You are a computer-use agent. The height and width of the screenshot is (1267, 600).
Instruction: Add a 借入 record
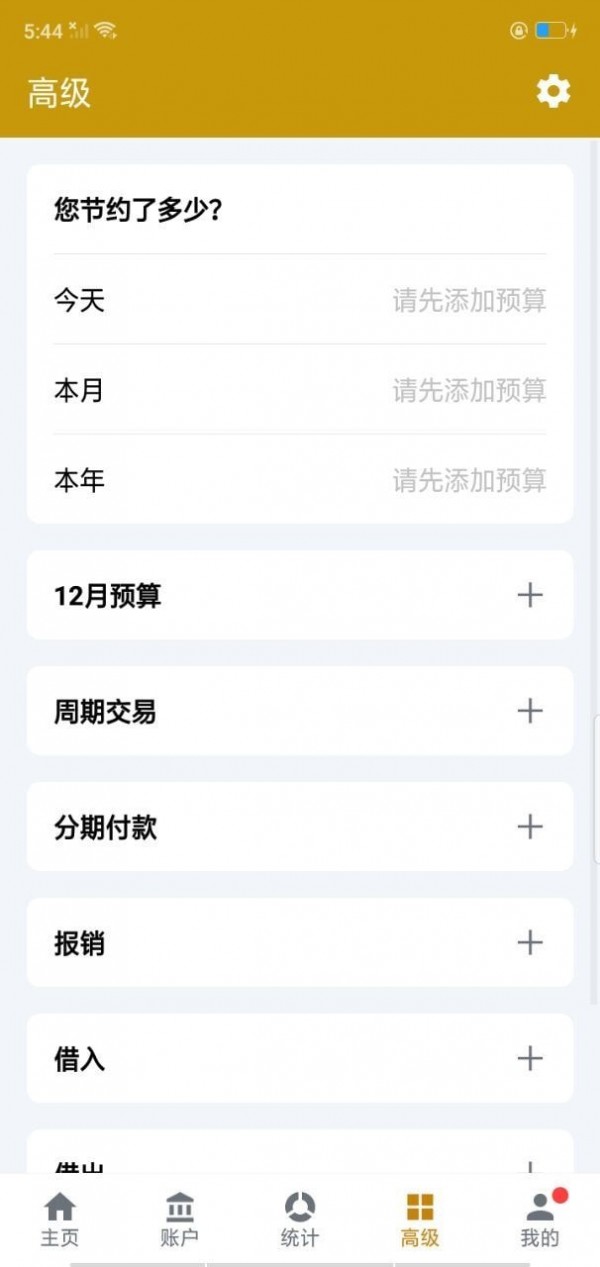pos(529,1059)
